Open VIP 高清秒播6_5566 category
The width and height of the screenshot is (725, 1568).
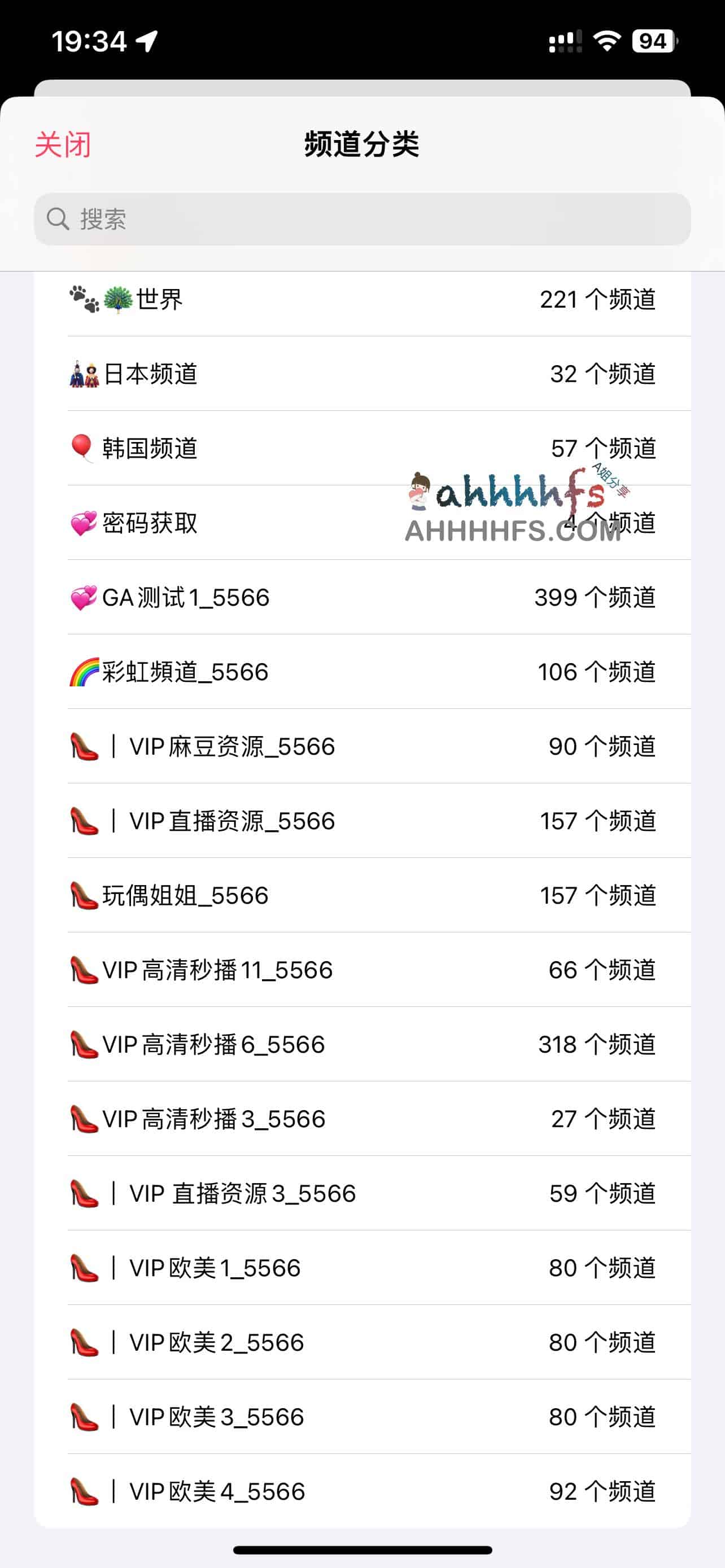362,1044
